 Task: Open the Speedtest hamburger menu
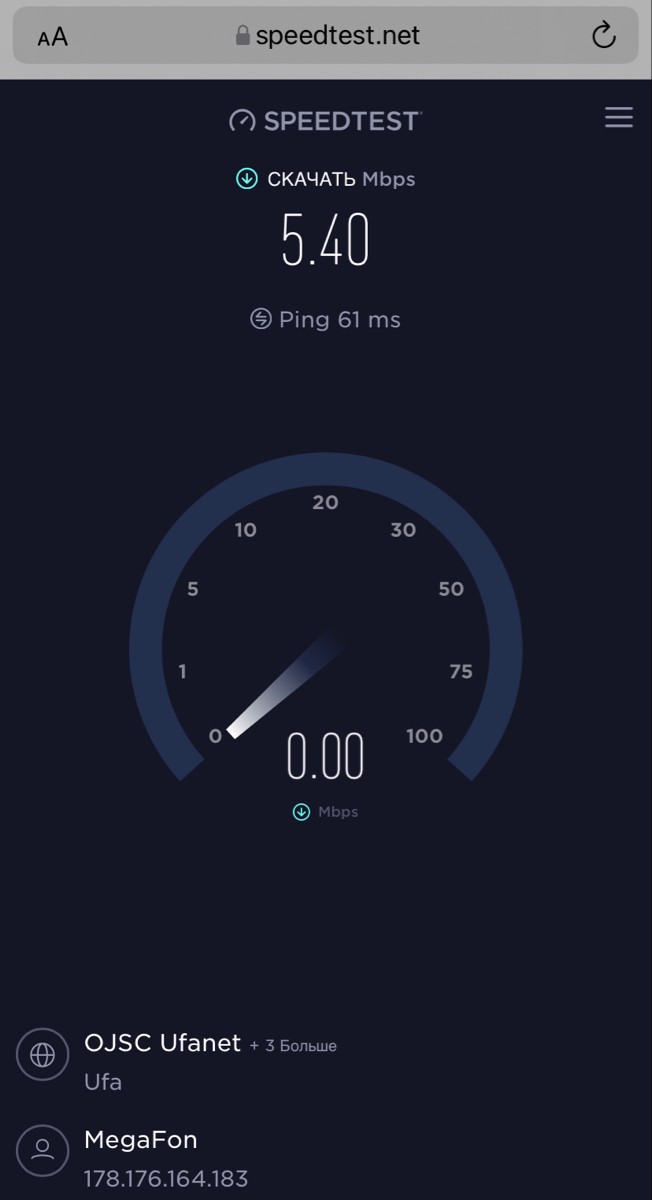[x=619, y=118]
